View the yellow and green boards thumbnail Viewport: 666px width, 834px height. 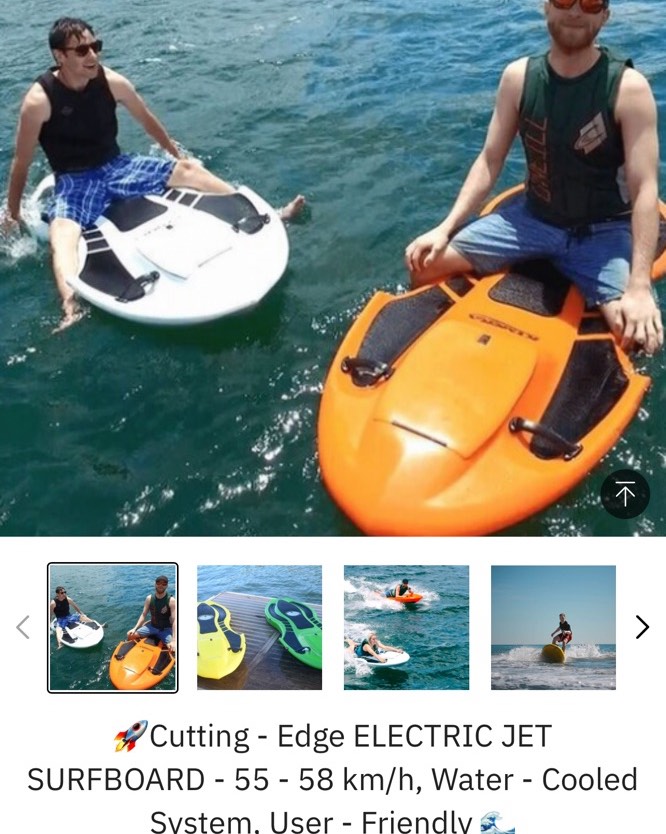tap(260, 628)
